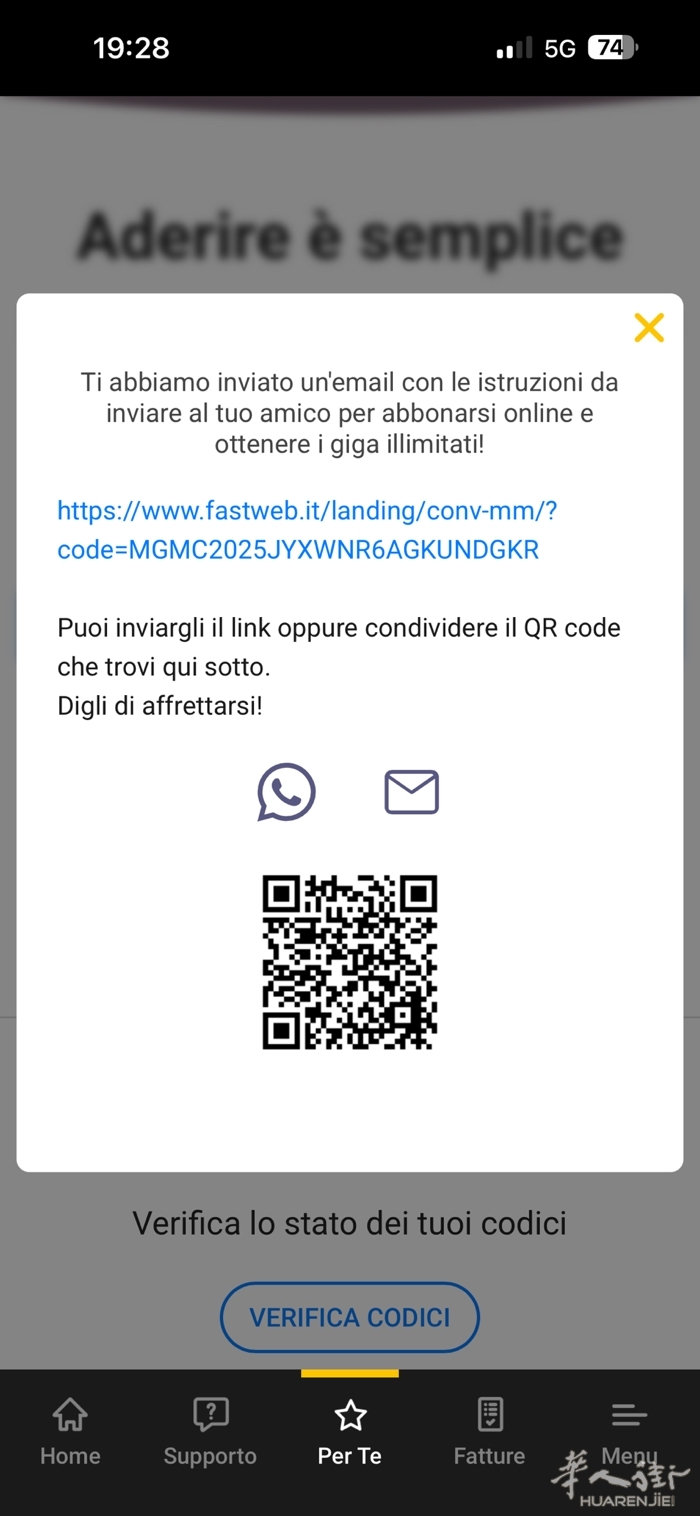Go to the Home tab
This screenshot has height=1516, width=700.
[x=70, y=1432]
